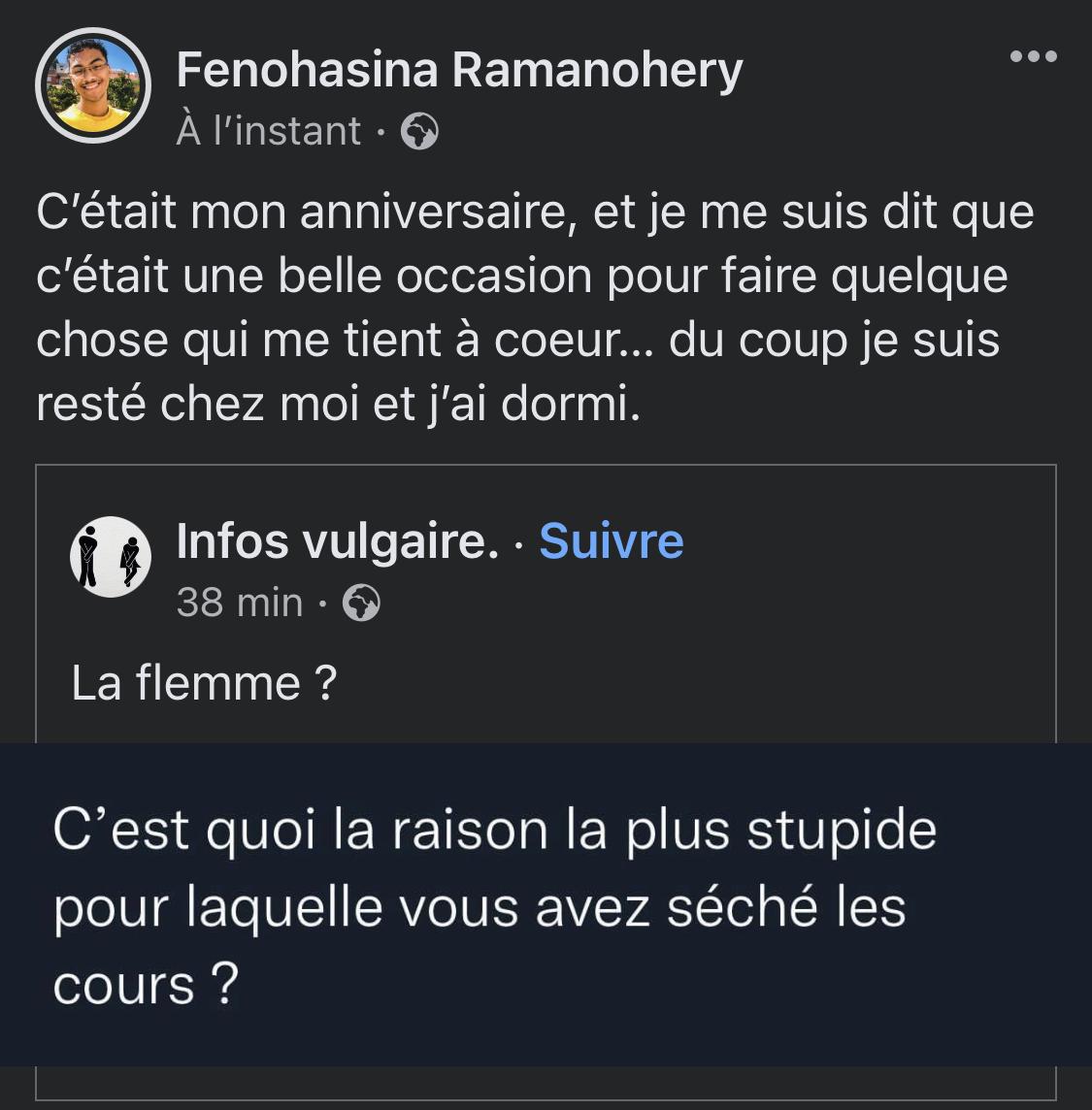
Task: Open Fenohasina Ramanohery's profile picture
Action: pyautogui.click(x=93, y=86)
